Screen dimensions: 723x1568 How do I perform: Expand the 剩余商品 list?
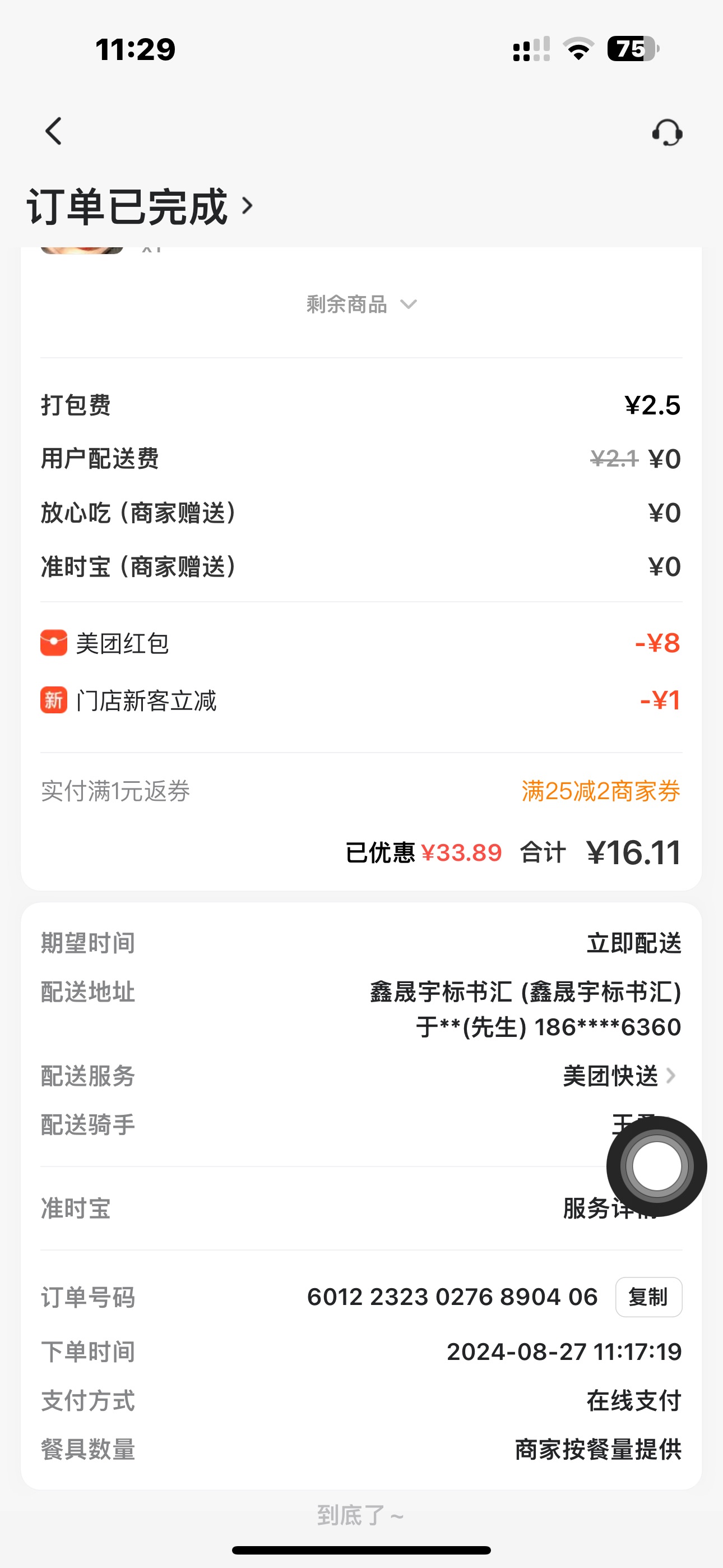click(361, 304)
